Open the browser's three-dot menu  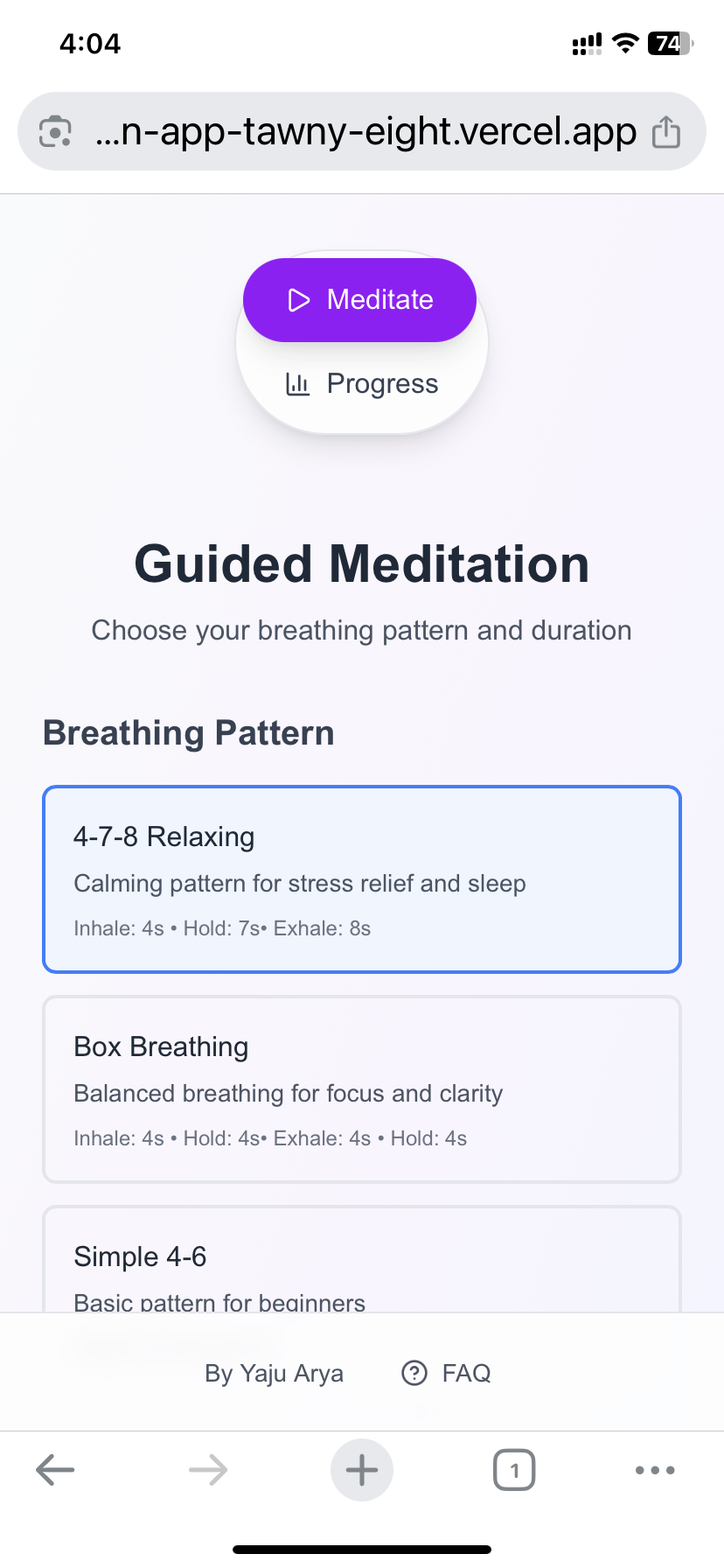click(655, 1470)
